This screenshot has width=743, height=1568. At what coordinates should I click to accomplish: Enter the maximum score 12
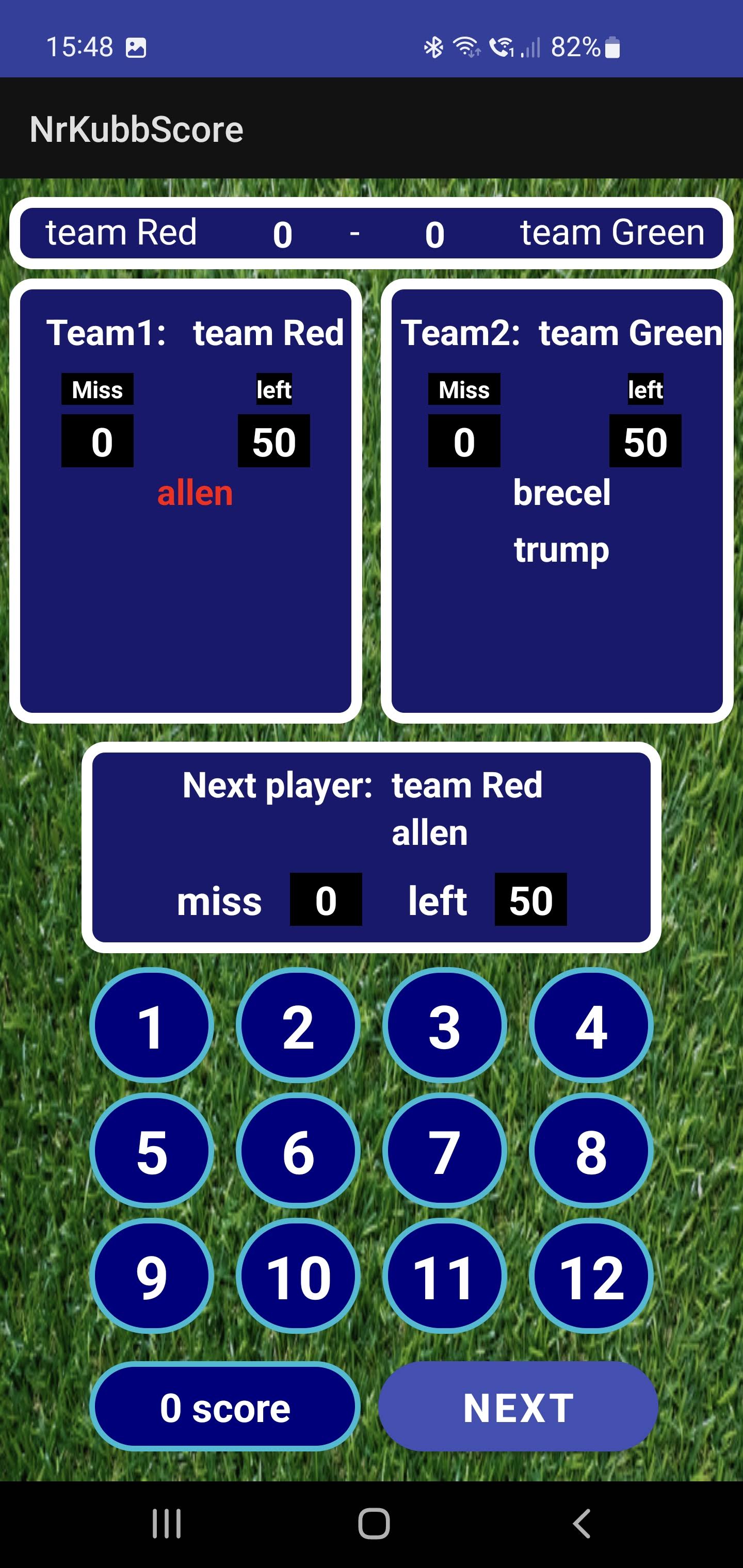[591, 1277]
